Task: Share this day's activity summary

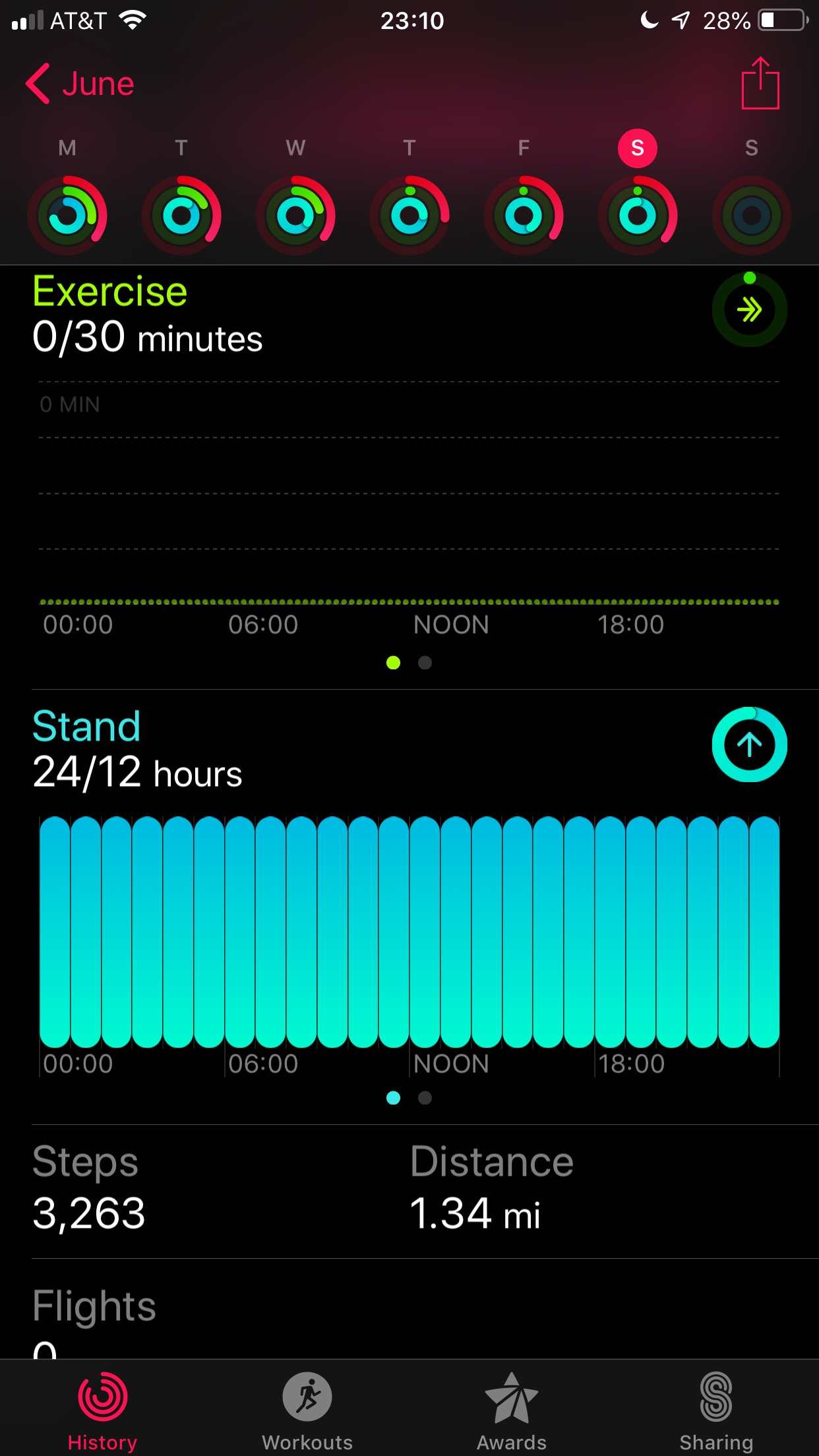Action: coord(760,84)
